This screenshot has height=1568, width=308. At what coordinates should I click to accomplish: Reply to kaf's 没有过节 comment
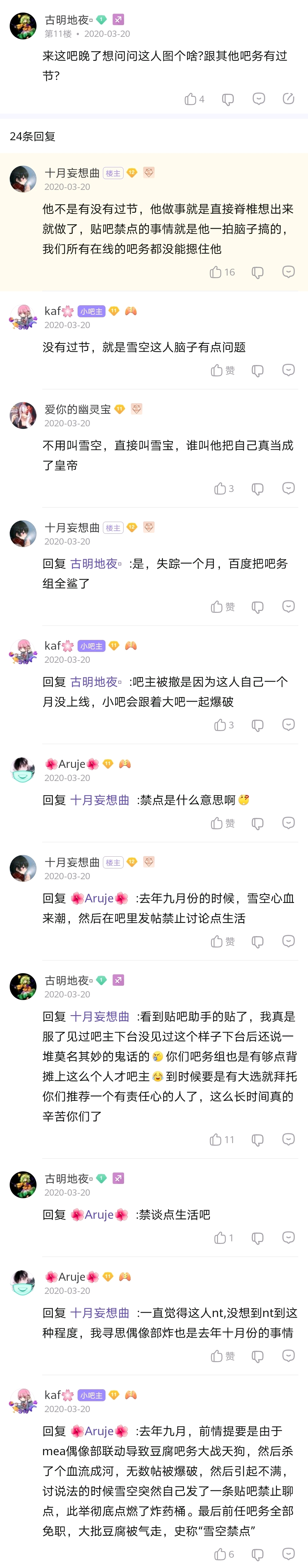289,370
